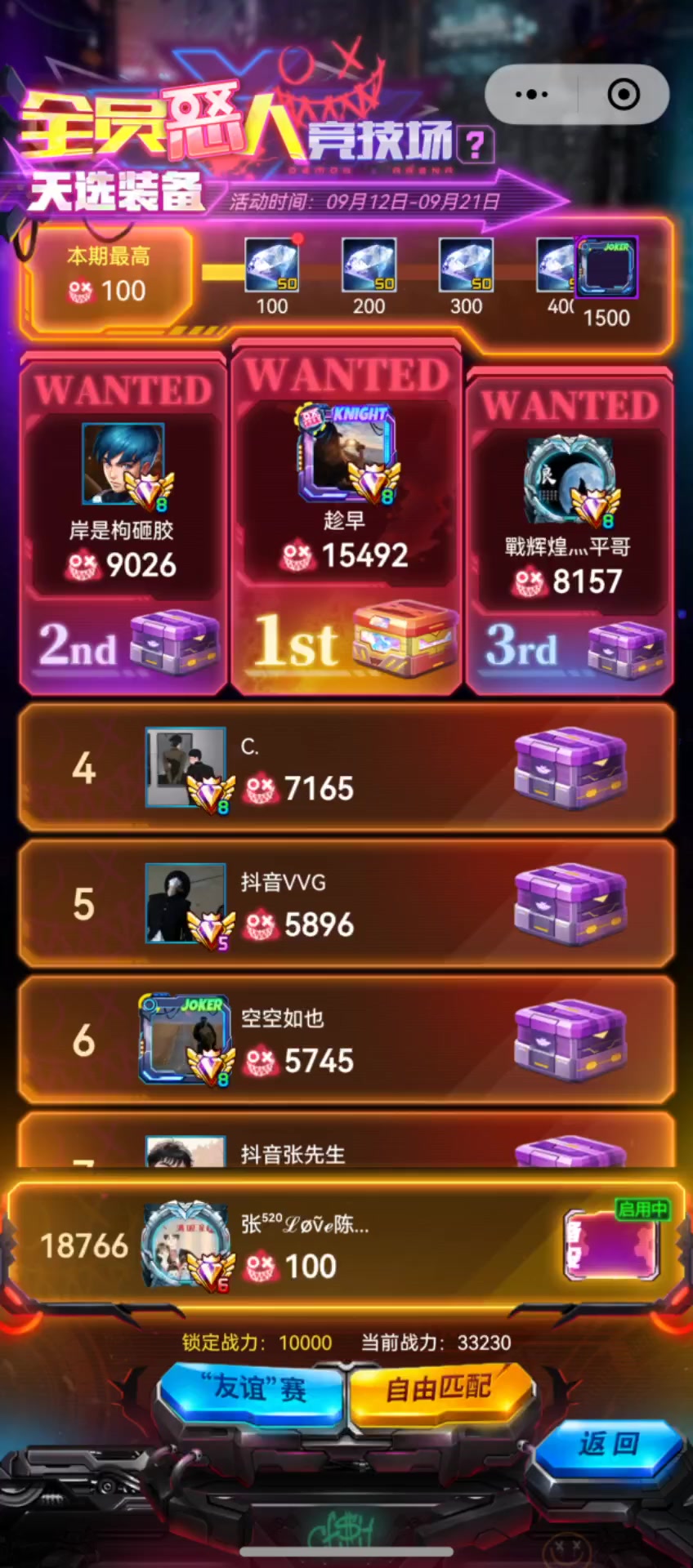
Task: Open the help question mark icon
Action: point(475,145)
